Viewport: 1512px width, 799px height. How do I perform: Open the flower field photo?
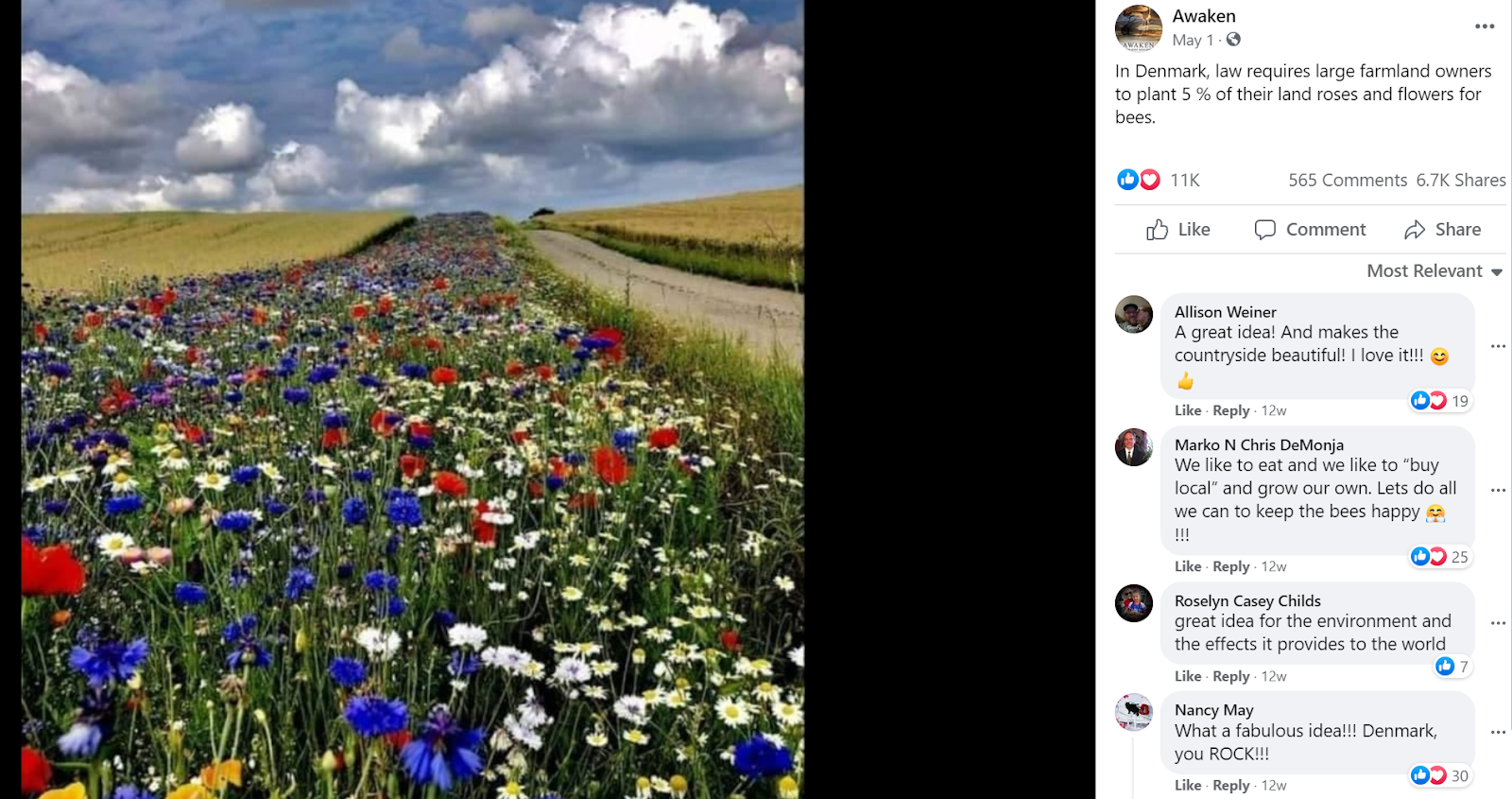pyautogui.click(x=412, y=399)
